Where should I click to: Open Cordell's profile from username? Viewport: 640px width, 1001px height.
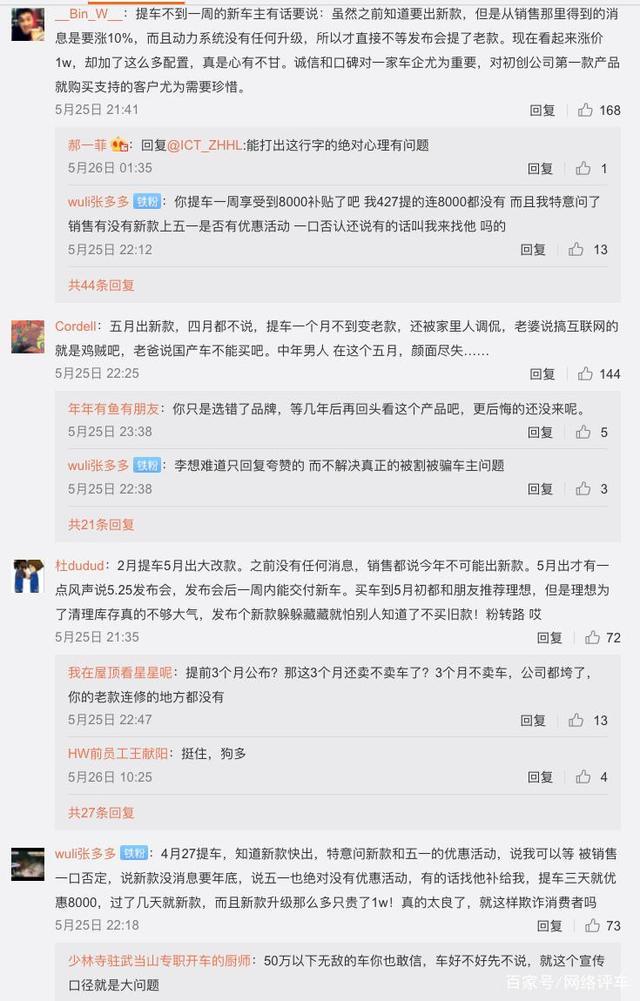(x=76, y=326)
